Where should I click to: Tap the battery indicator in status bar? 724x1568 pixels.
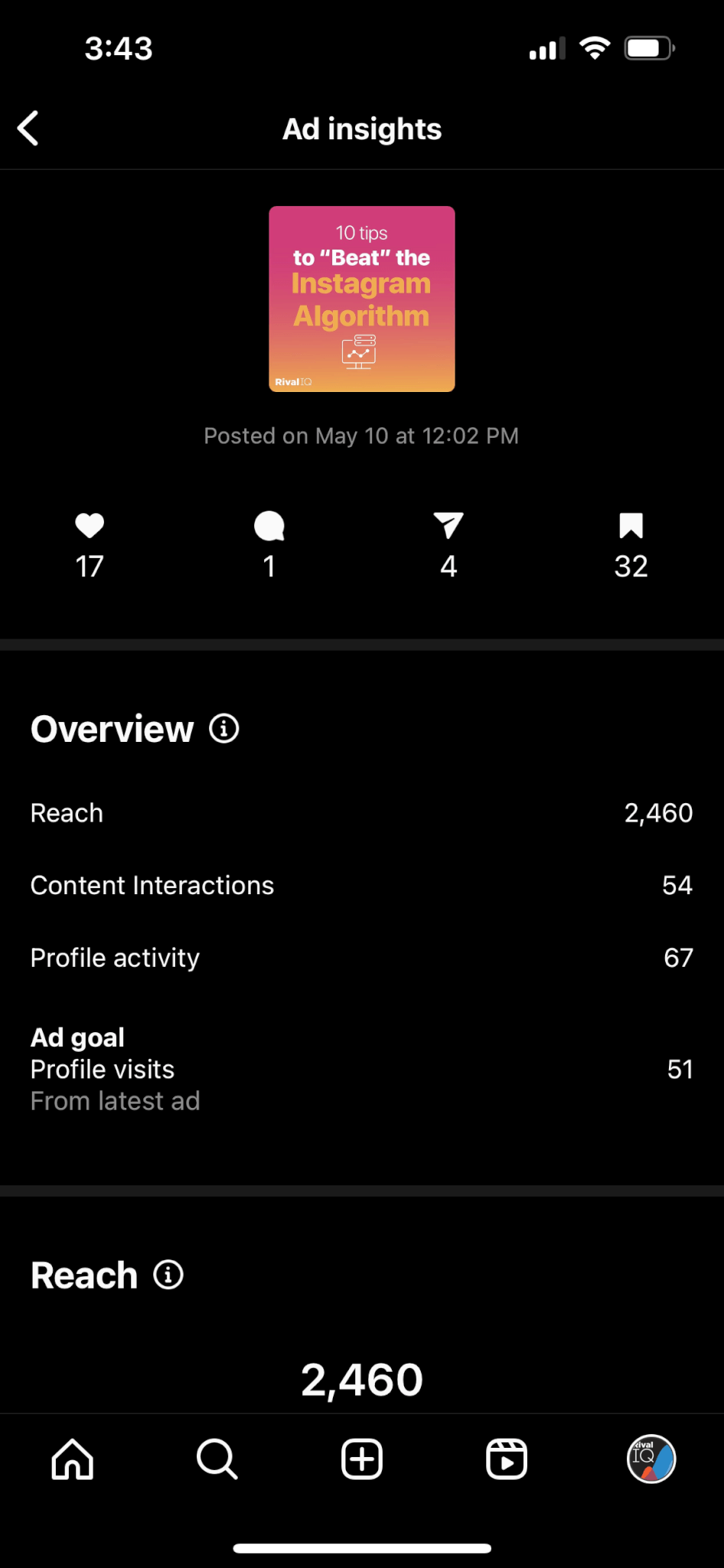pyautogui.click(x=647, y=47)
